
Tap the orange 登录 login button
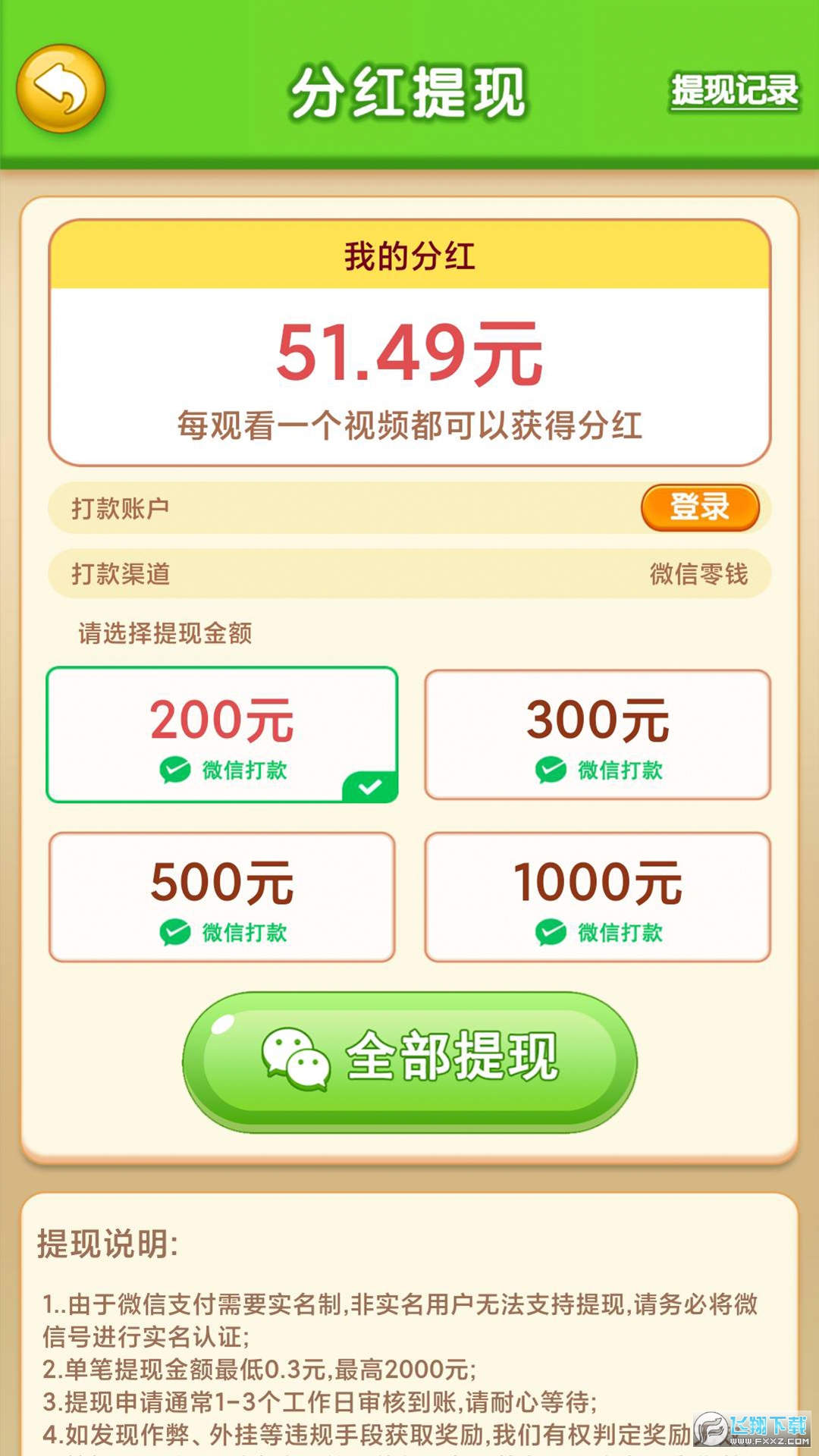coord(699,507)
